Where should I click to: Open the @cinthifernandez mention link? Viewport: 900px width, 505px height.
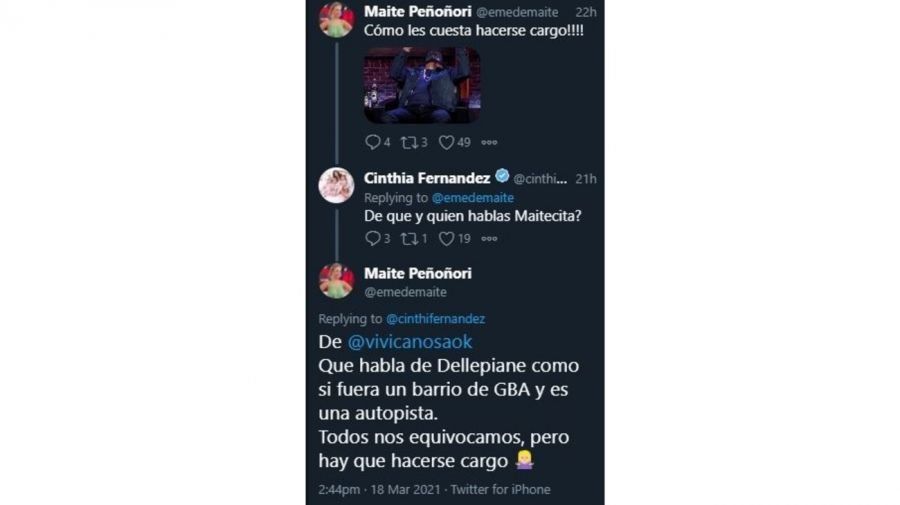click(435, 318)
